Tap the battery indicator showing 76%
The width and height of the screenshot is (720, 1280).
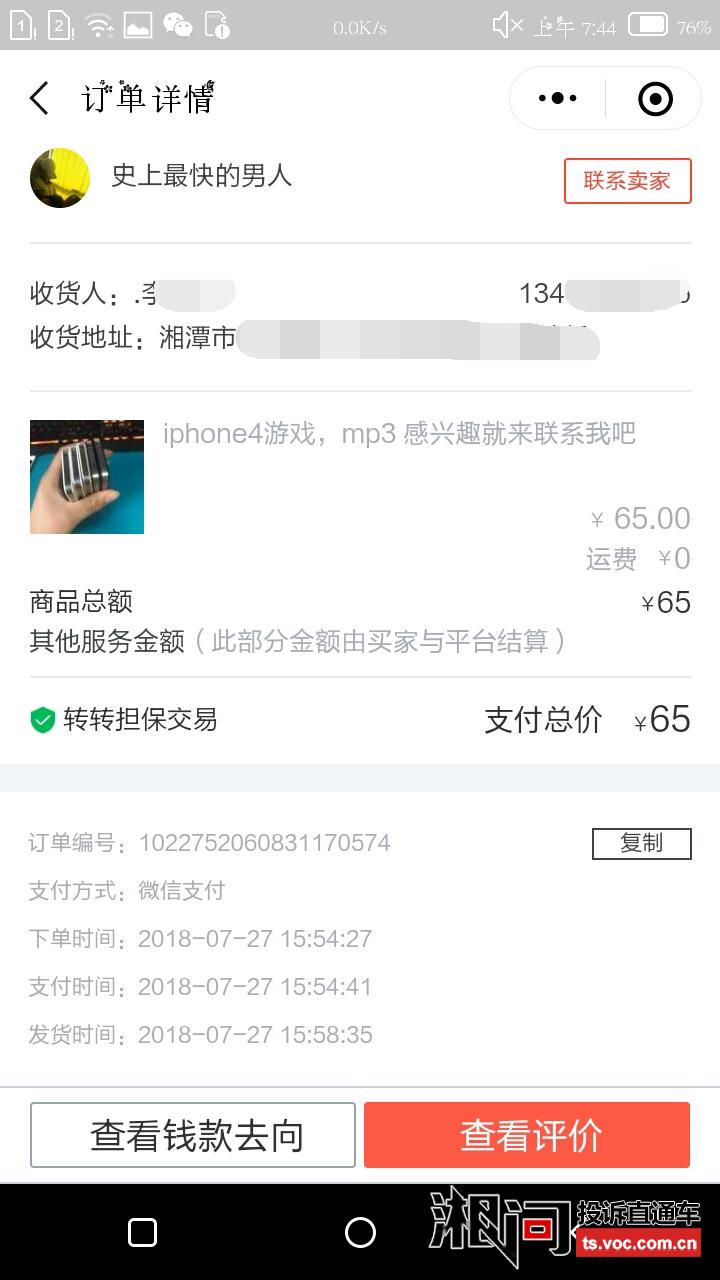tap(655, 28)
